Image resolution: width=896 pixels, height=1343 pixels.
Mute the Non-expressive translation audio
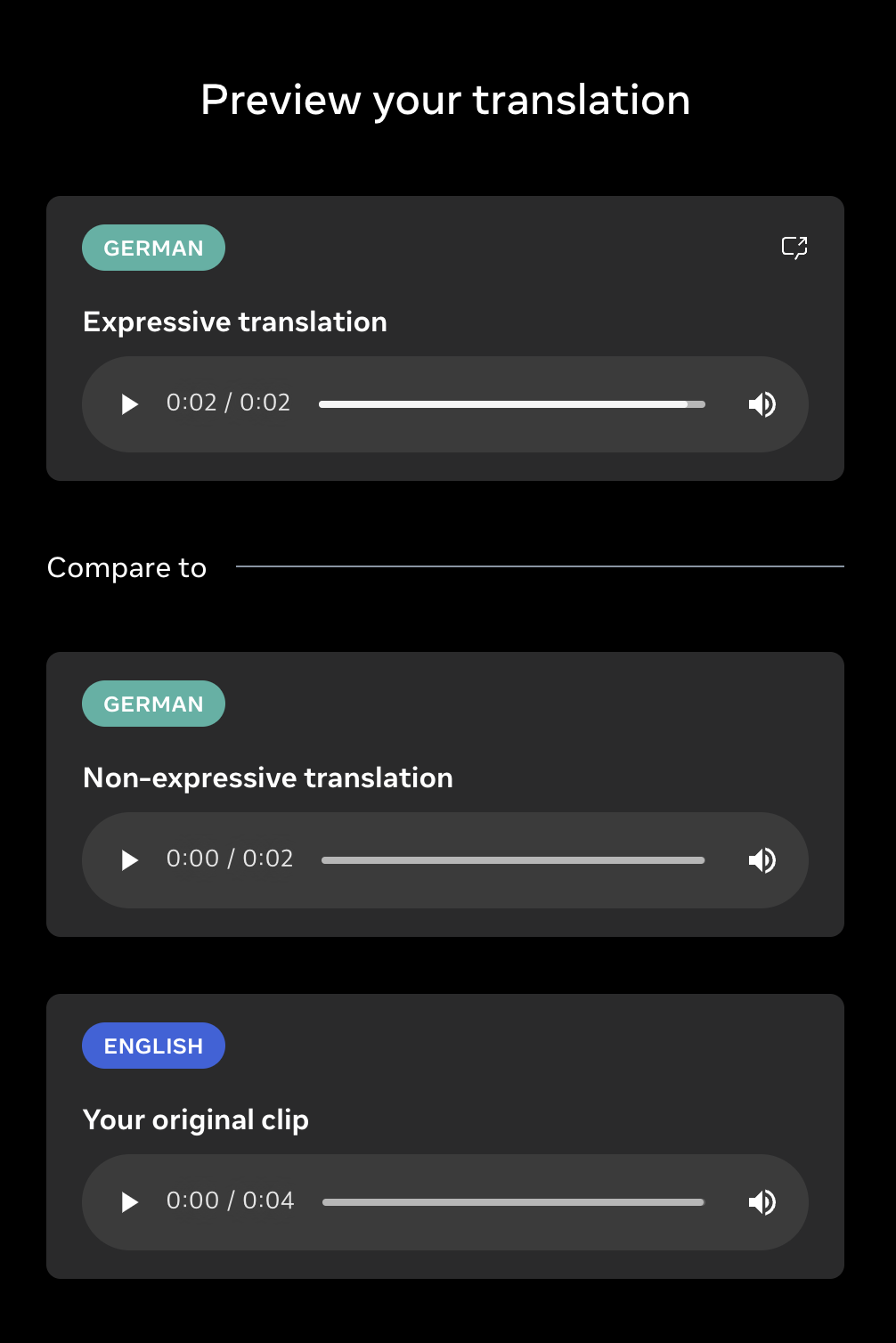[x=762, y=860]
